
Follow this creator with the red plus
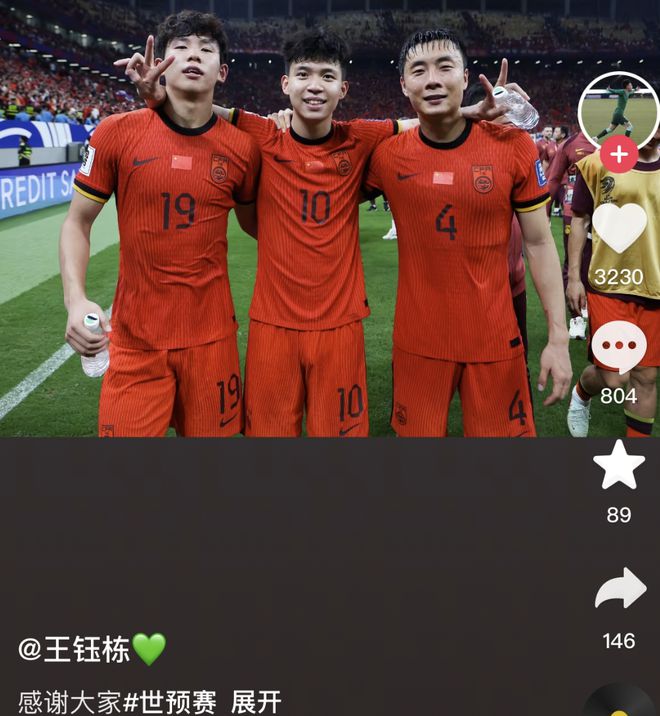(619, 155)
